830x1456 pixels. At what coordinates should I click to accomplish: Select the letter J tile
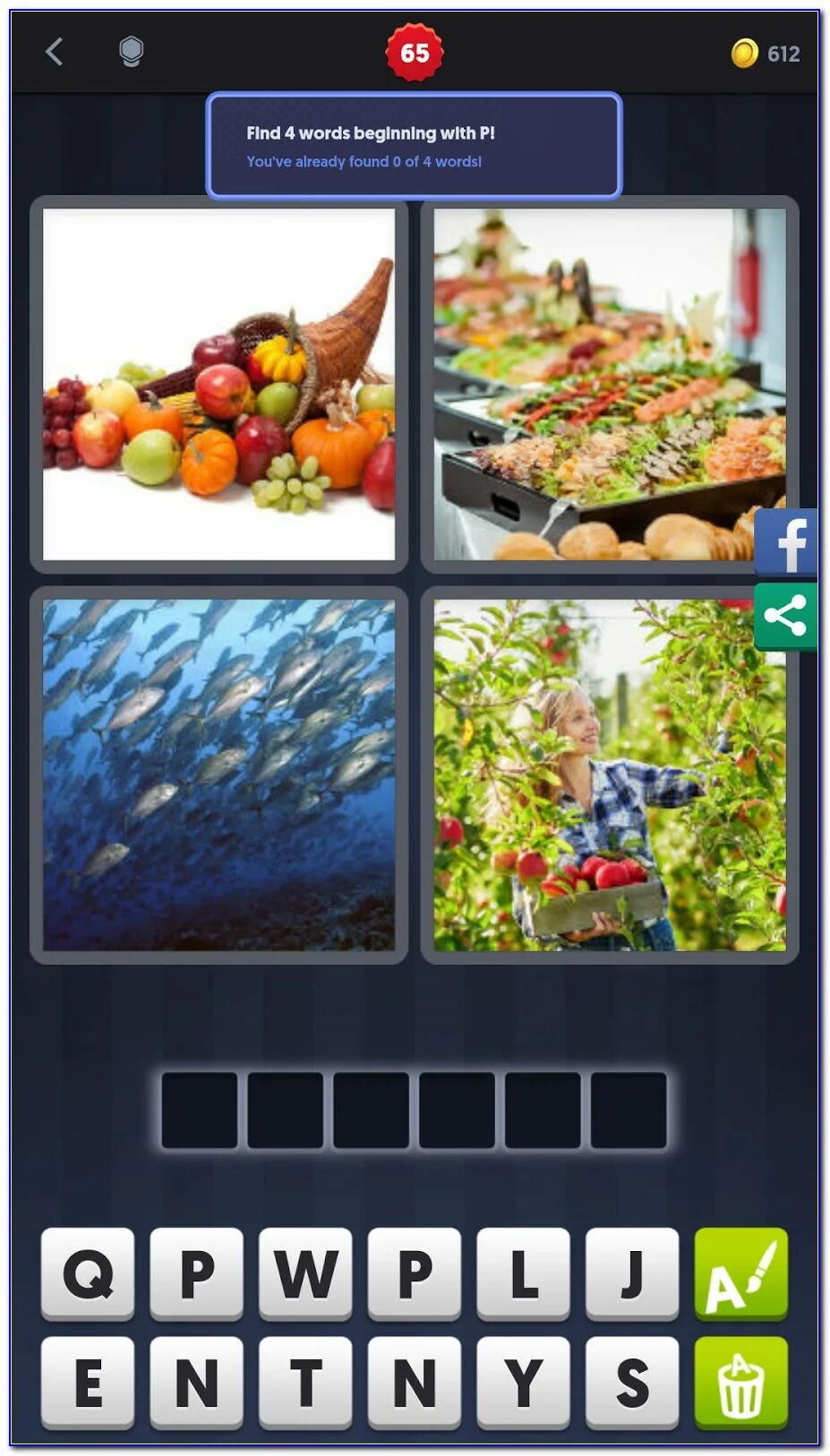click(632, 1273)
